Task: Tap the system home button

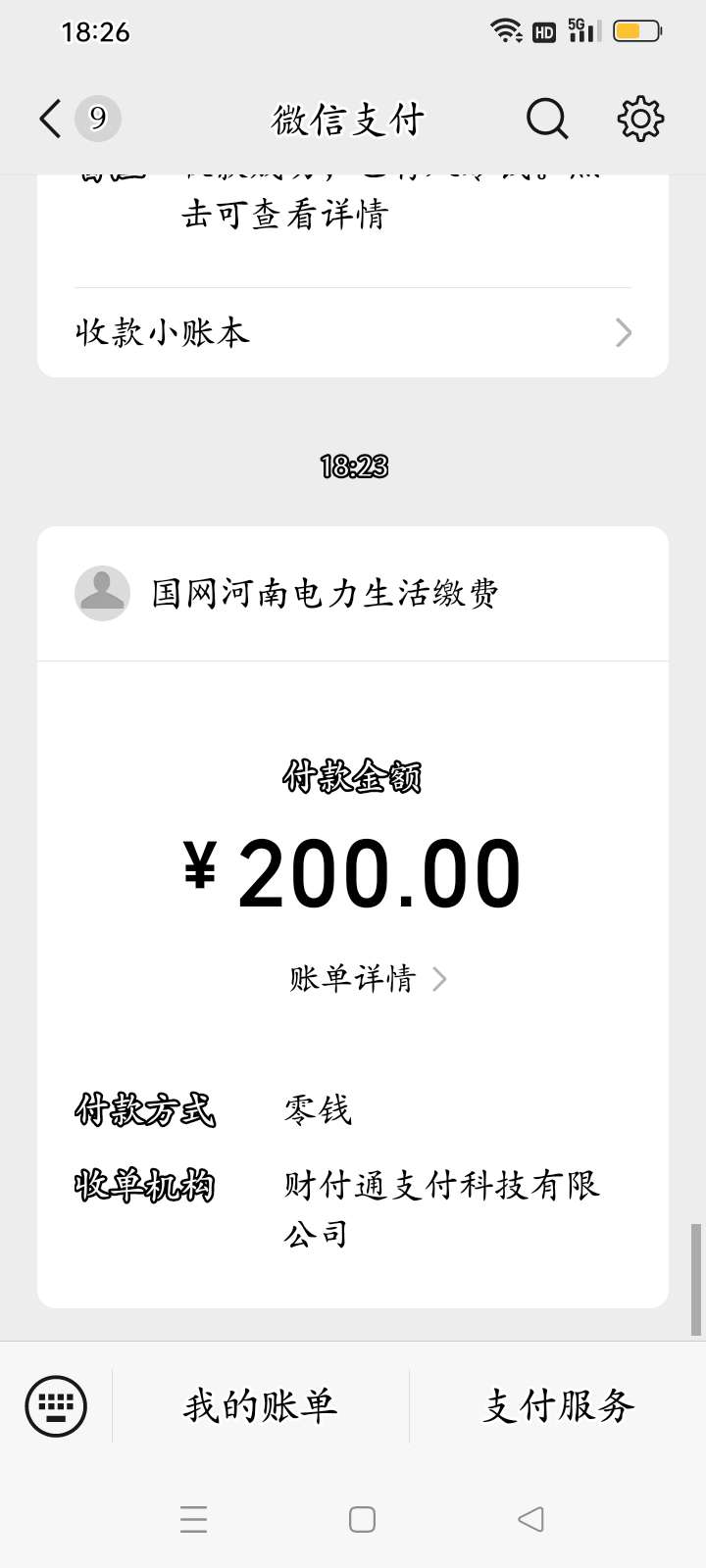Action: [x=362, y=1519]
